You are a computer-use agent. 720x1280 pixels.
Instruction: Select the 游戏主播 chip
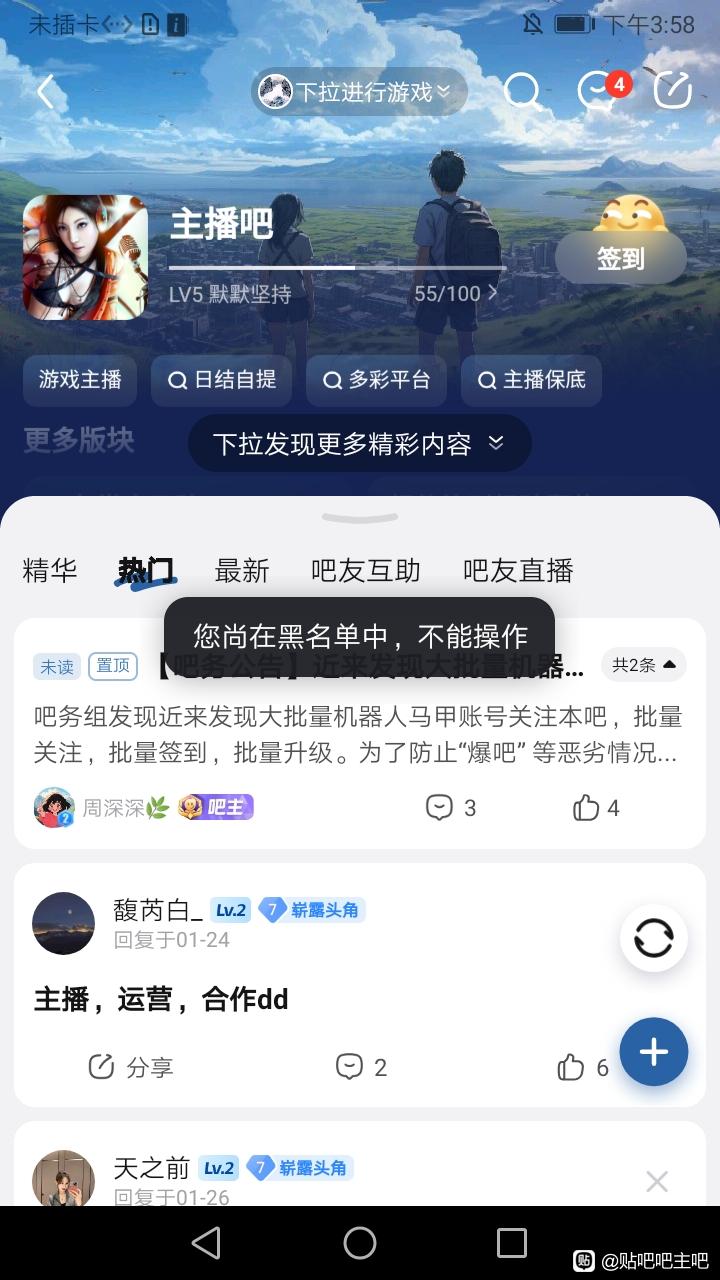(80, 380)
